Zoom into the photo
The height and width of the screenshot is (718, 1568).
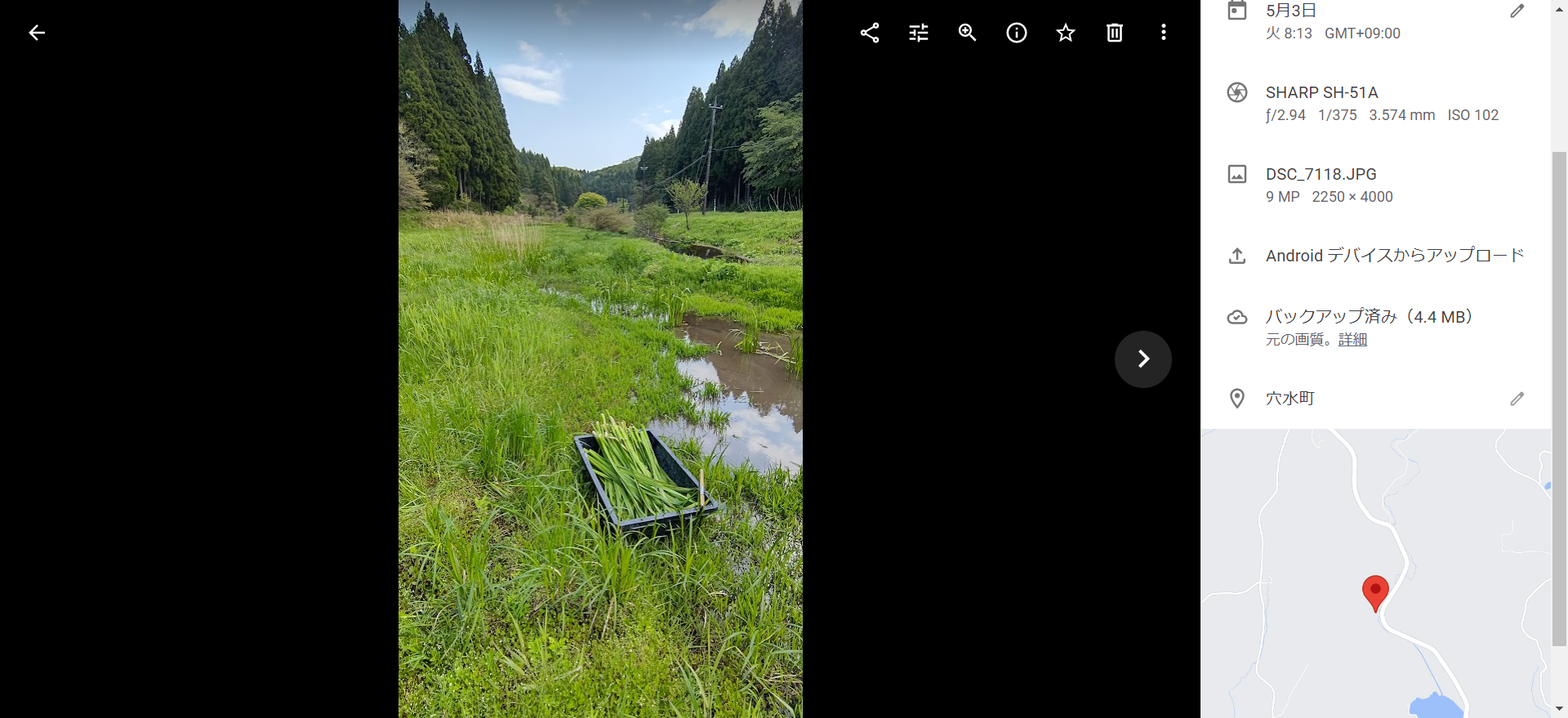point(968,33)
